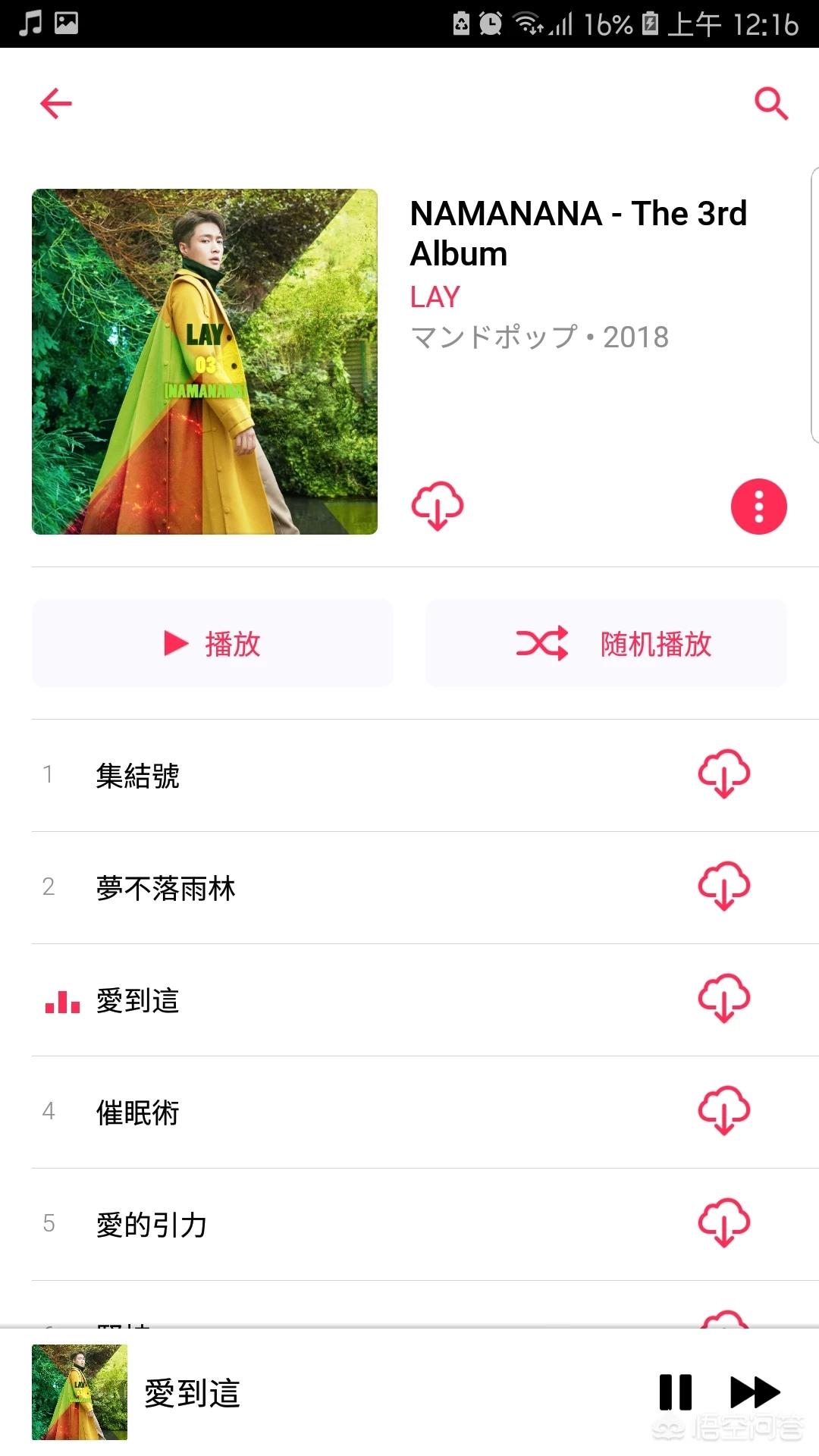
Task: Select the currently playing track 愛到這 in the list
Action: point(138,1000)
